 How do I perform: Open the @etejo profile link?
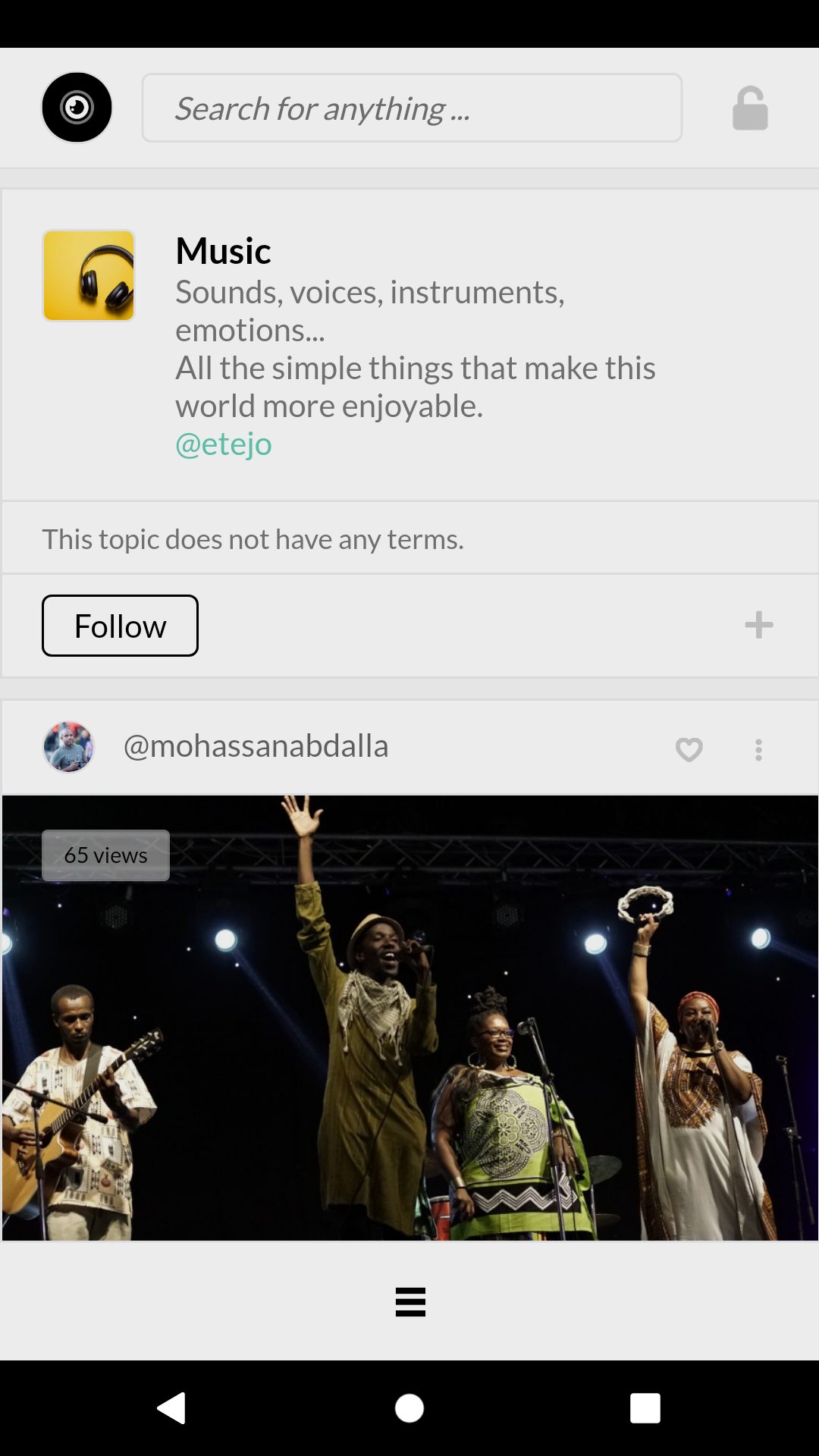(224, 444)
